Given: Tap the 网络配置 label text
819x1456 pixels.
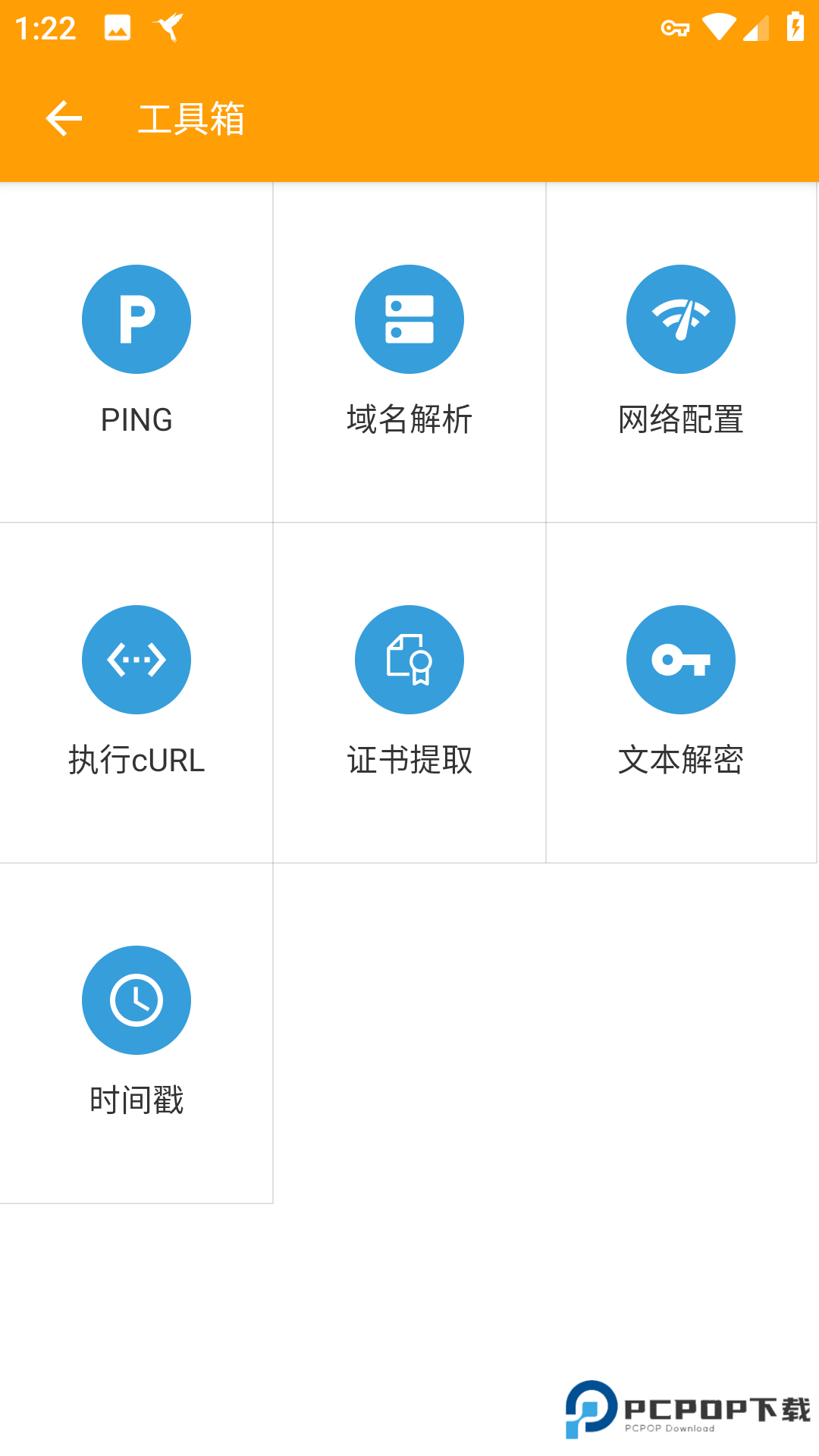Looking at the screenshot, I should [681, 419].
